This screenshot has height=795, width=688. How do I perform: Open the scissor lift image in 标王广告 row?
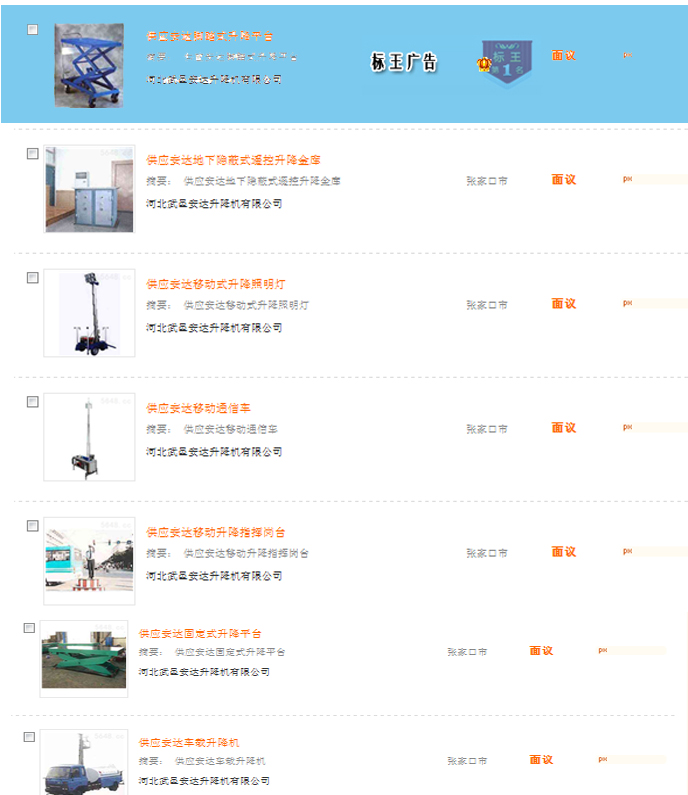89,65
